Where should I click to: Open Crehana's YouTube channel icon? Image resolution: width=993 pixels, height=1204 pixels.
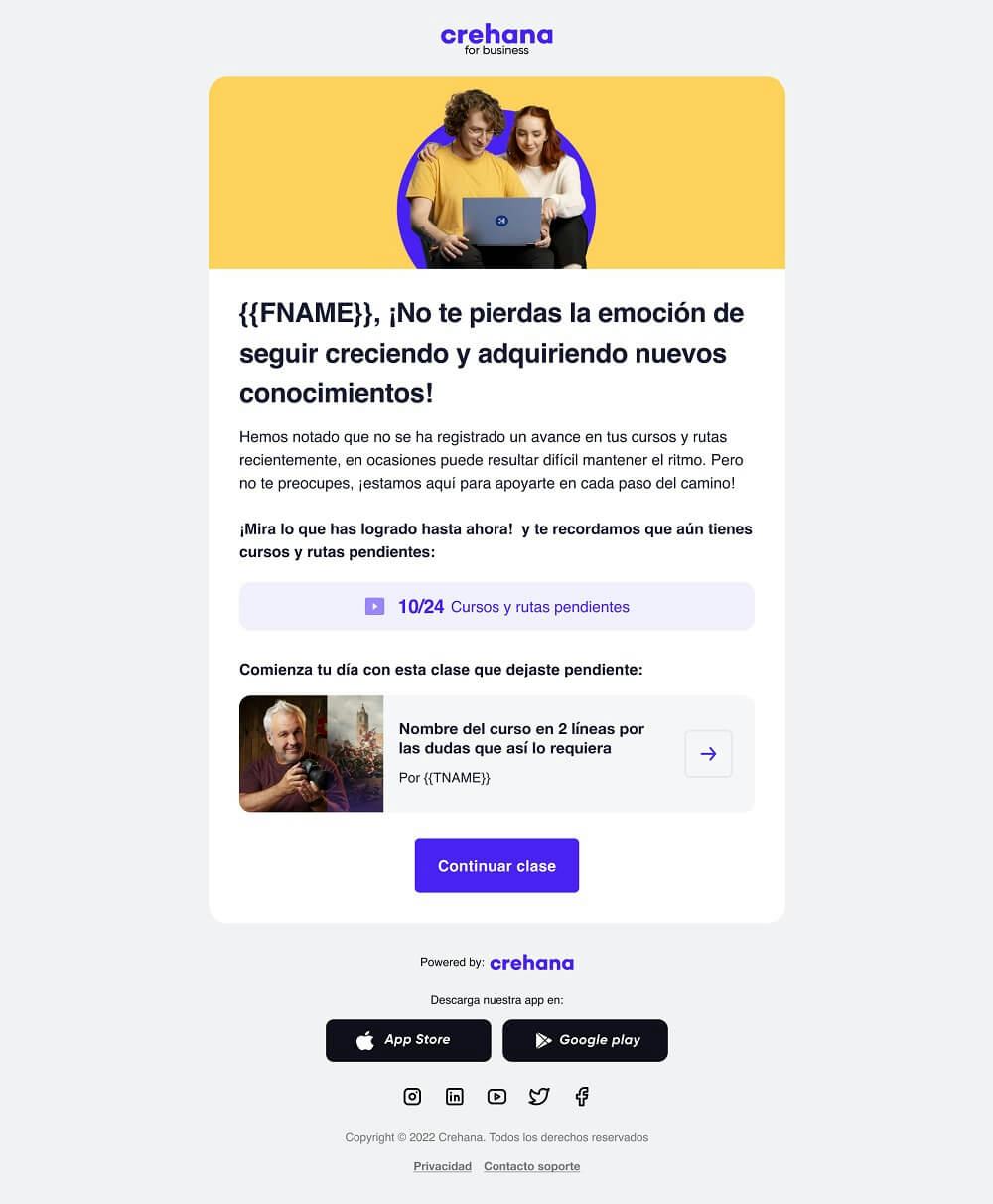[496, 1097]
